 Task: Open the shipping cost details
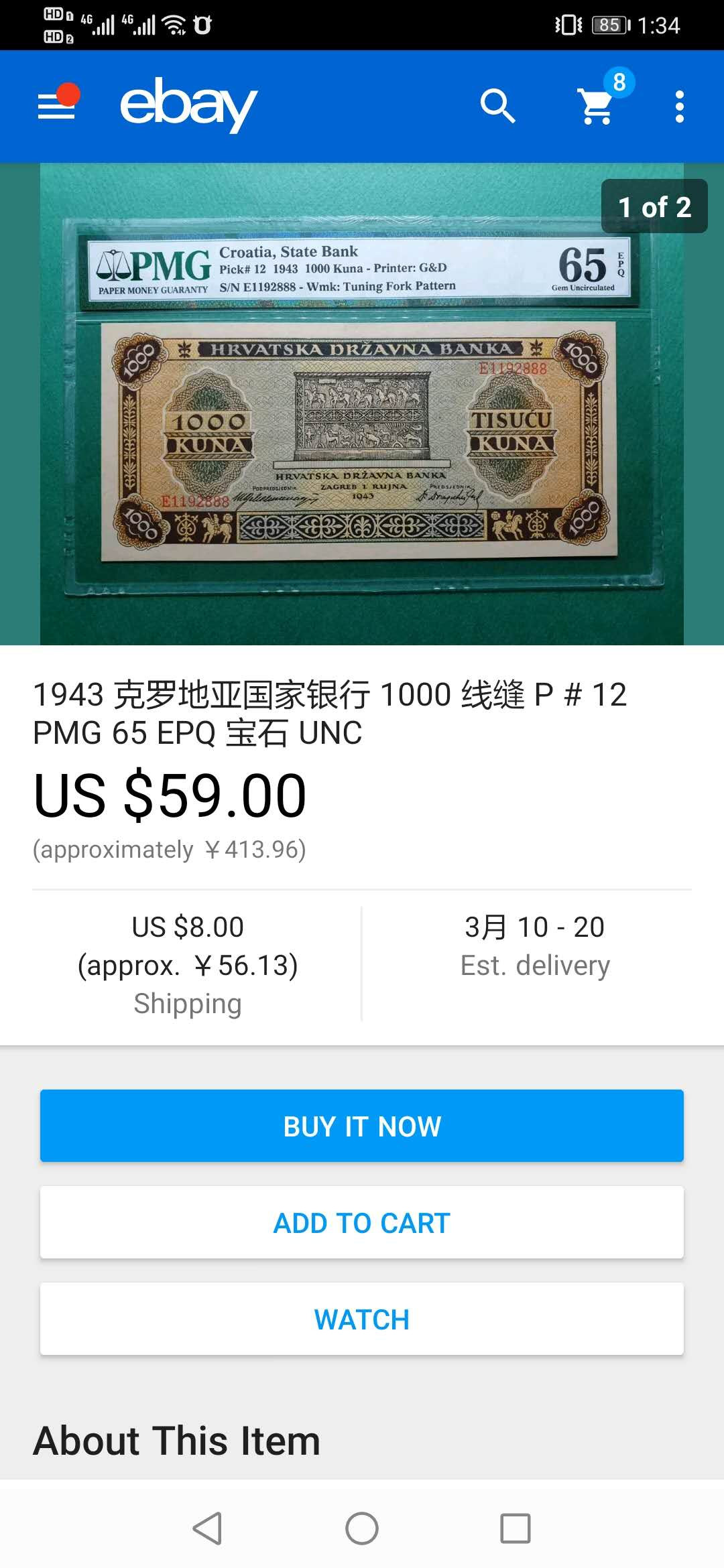click(x=188, y=964)
